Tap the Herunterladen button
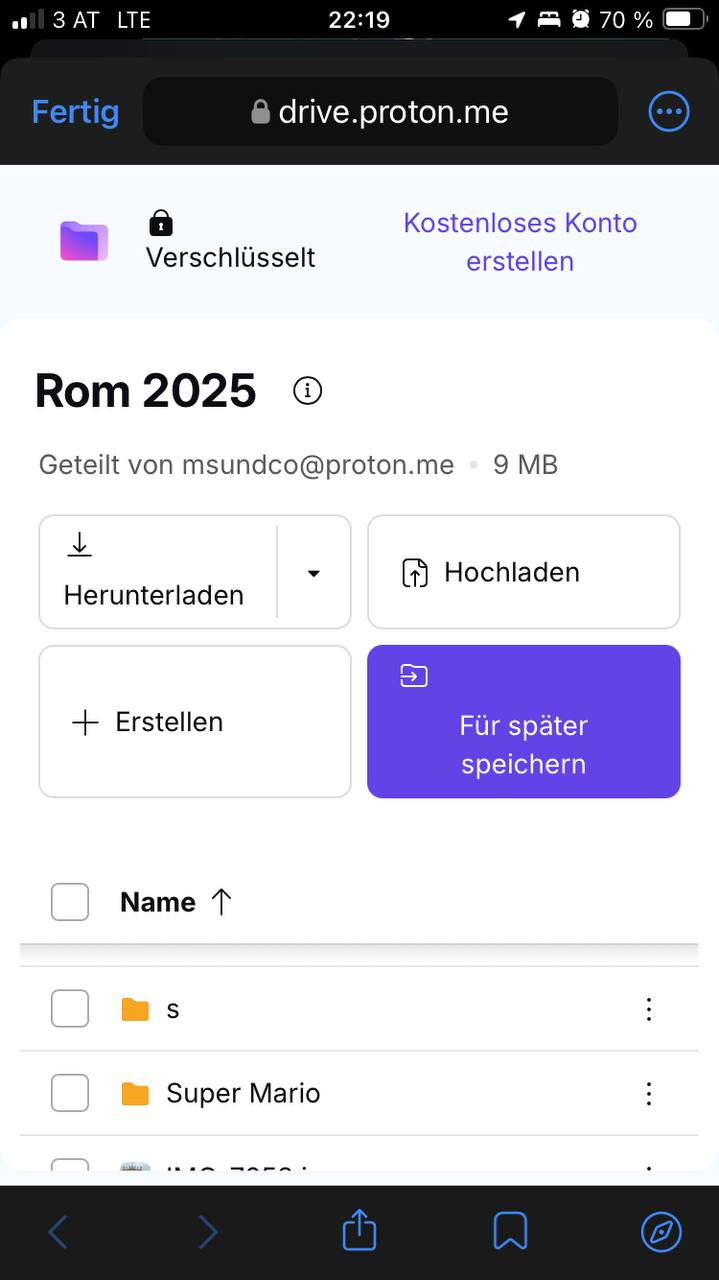719x1280 pixels. pyautogui.click(x=157, y=572)
